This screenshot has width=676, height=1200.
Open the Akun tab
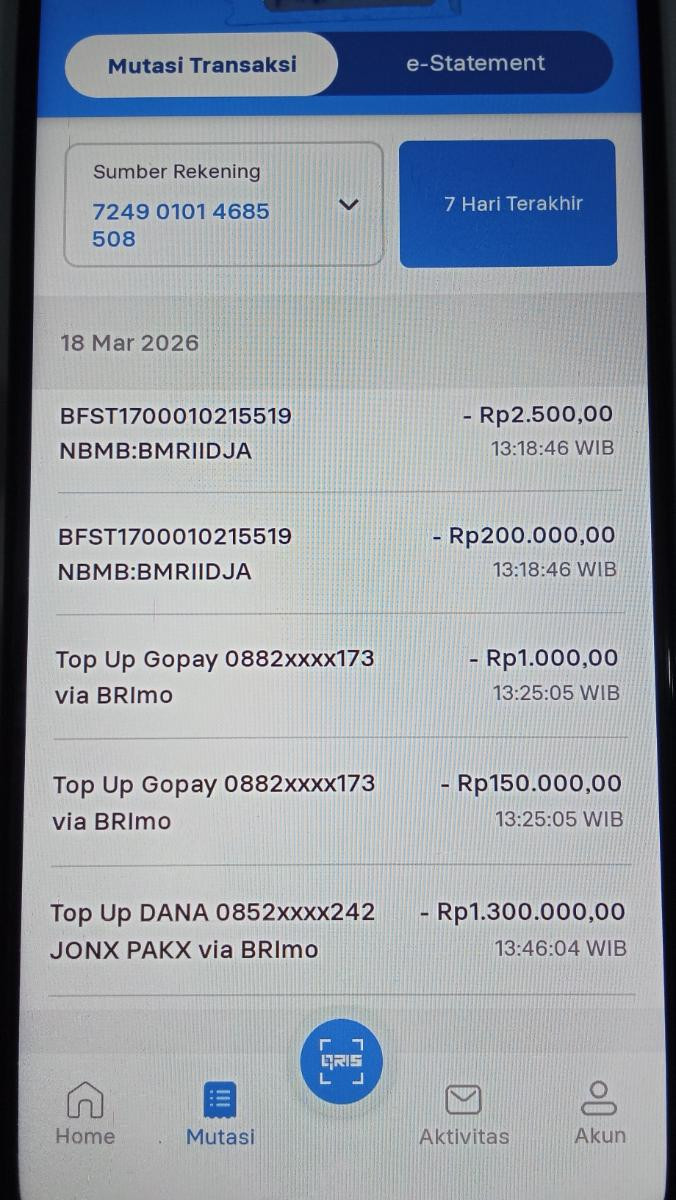coord(599,1113)
